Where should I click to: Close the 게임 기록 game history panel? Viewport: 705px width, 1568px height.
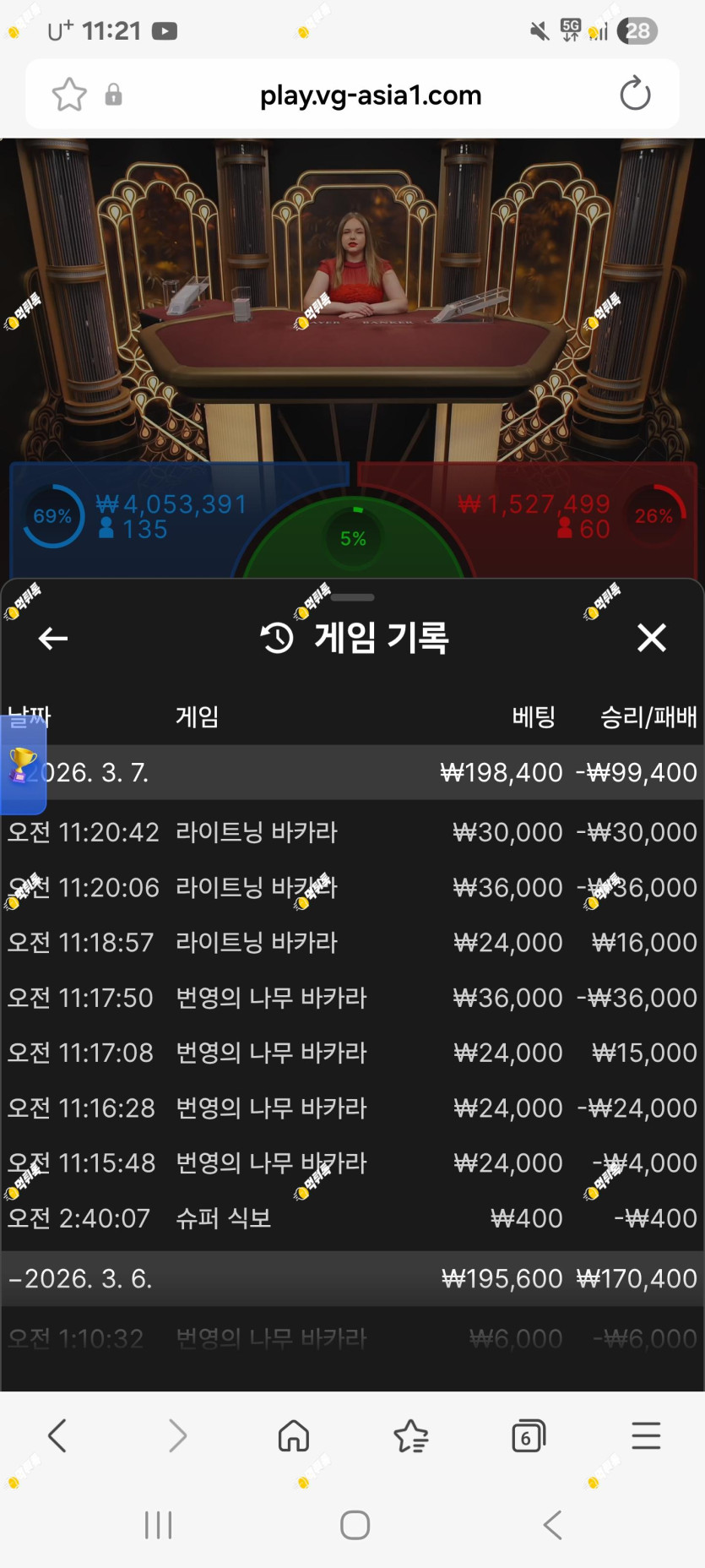pyautogui.click(x=652, y=638)
